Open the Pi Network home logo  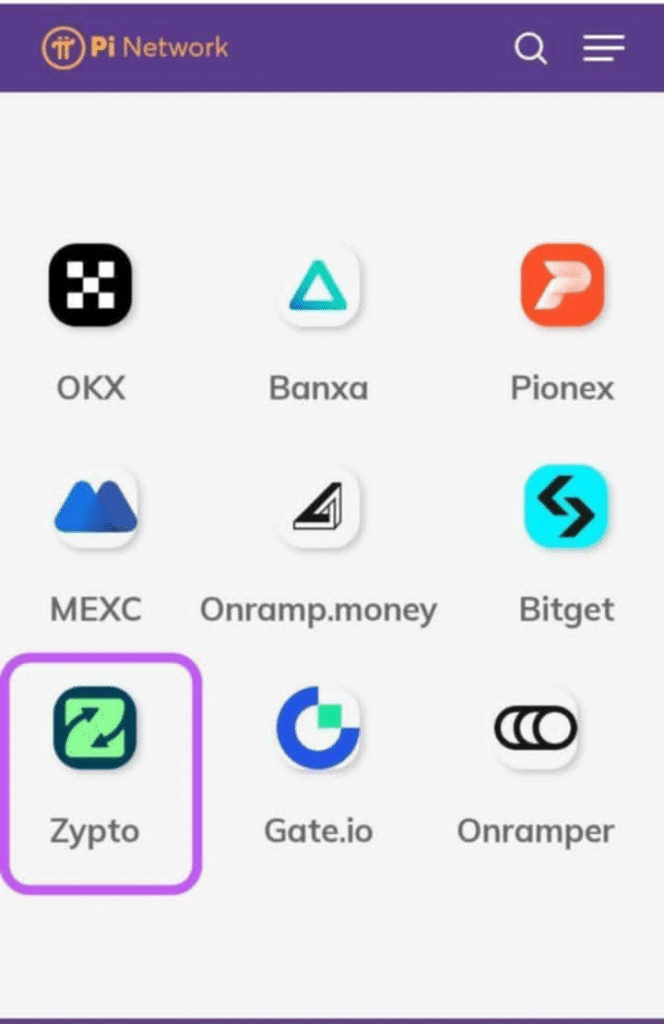coord(135,47)
